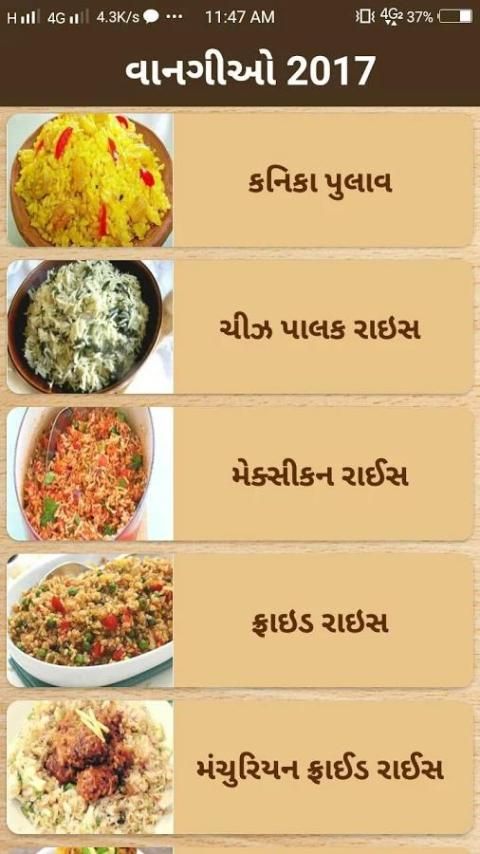Screen dimensions: 480x854
Task: Open the કનિકા પુલાવ recipe
Action: 240,180
